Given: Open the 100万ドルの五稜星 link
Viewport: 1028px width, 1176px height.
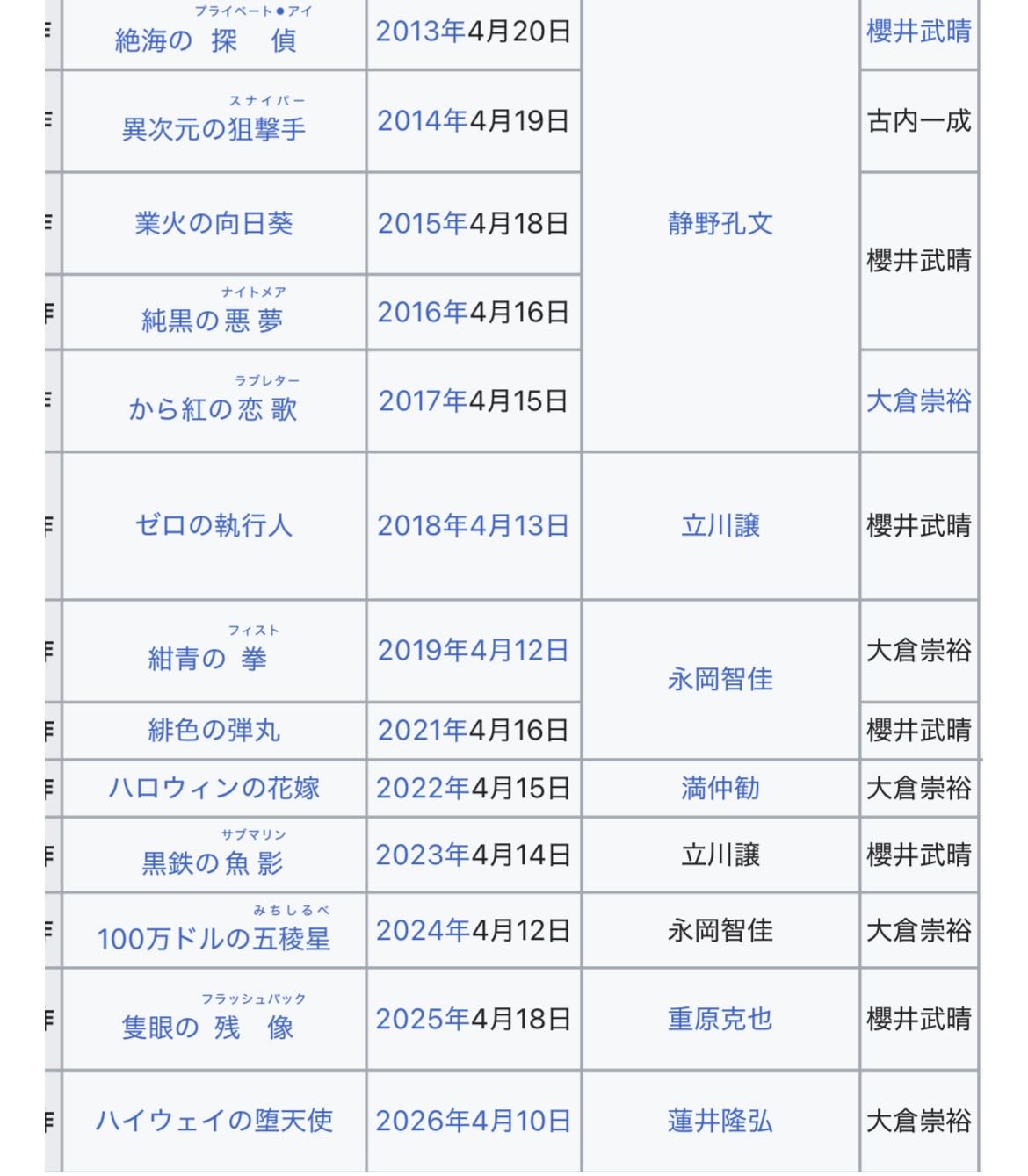Looking at the screenshot, I should click(x=214, y=939).
